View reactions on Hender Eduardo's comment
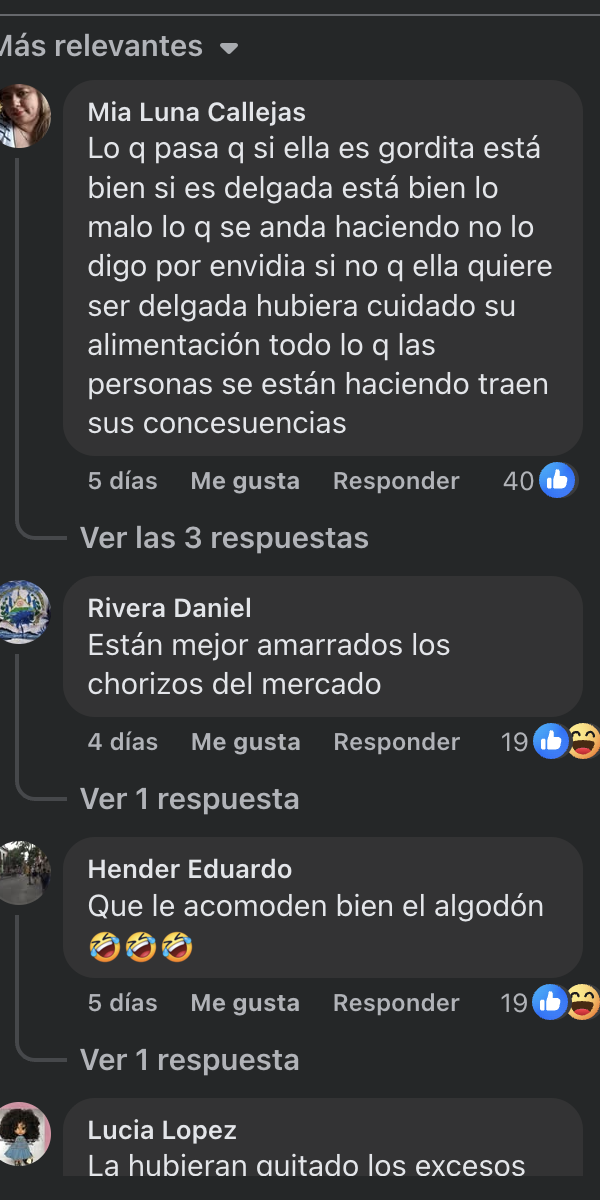This screenshot has height=1200, width=600. click(550, 1003)
